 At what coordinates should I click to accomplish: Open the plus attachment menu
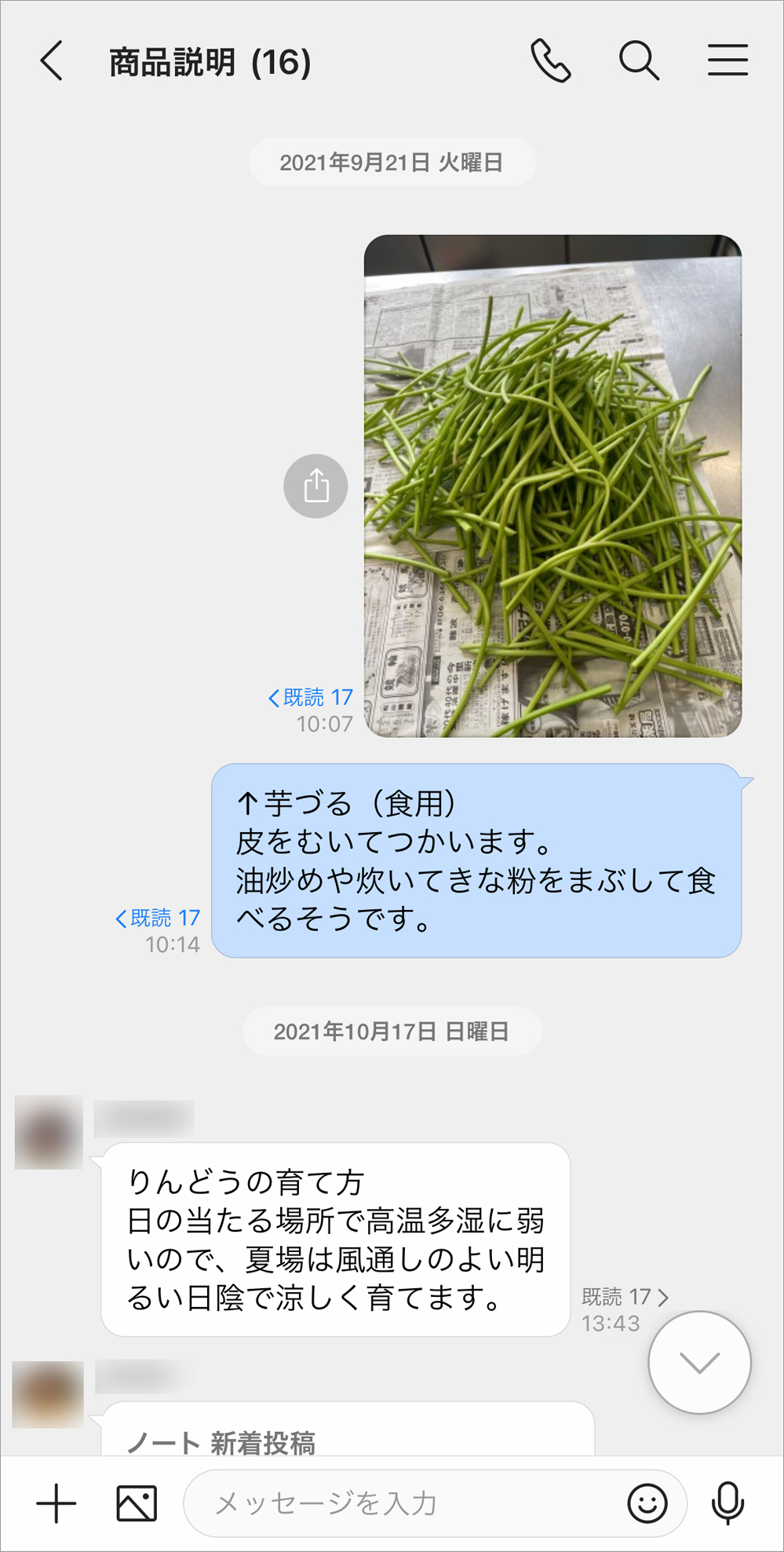57,1504
